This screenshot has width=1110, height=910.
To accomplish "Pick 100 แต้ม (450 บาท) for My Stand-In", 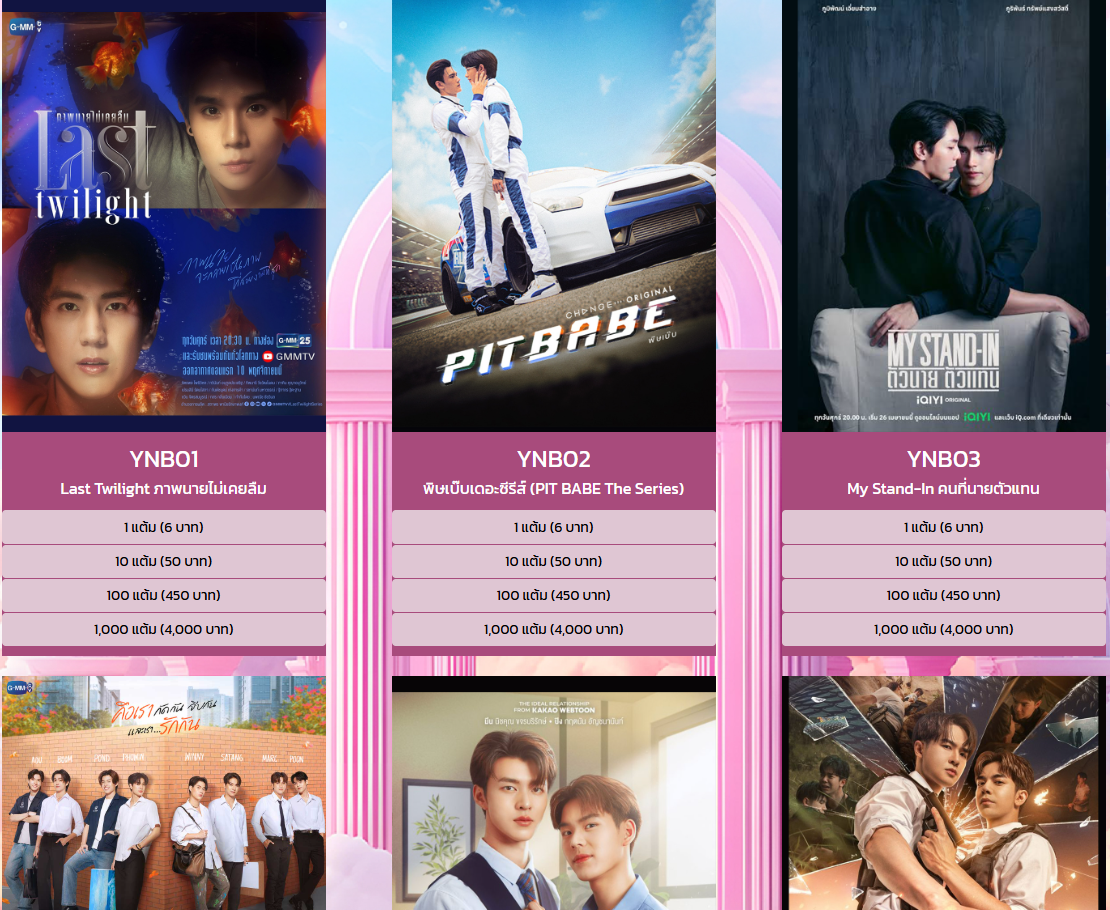I will coord(943,595).
